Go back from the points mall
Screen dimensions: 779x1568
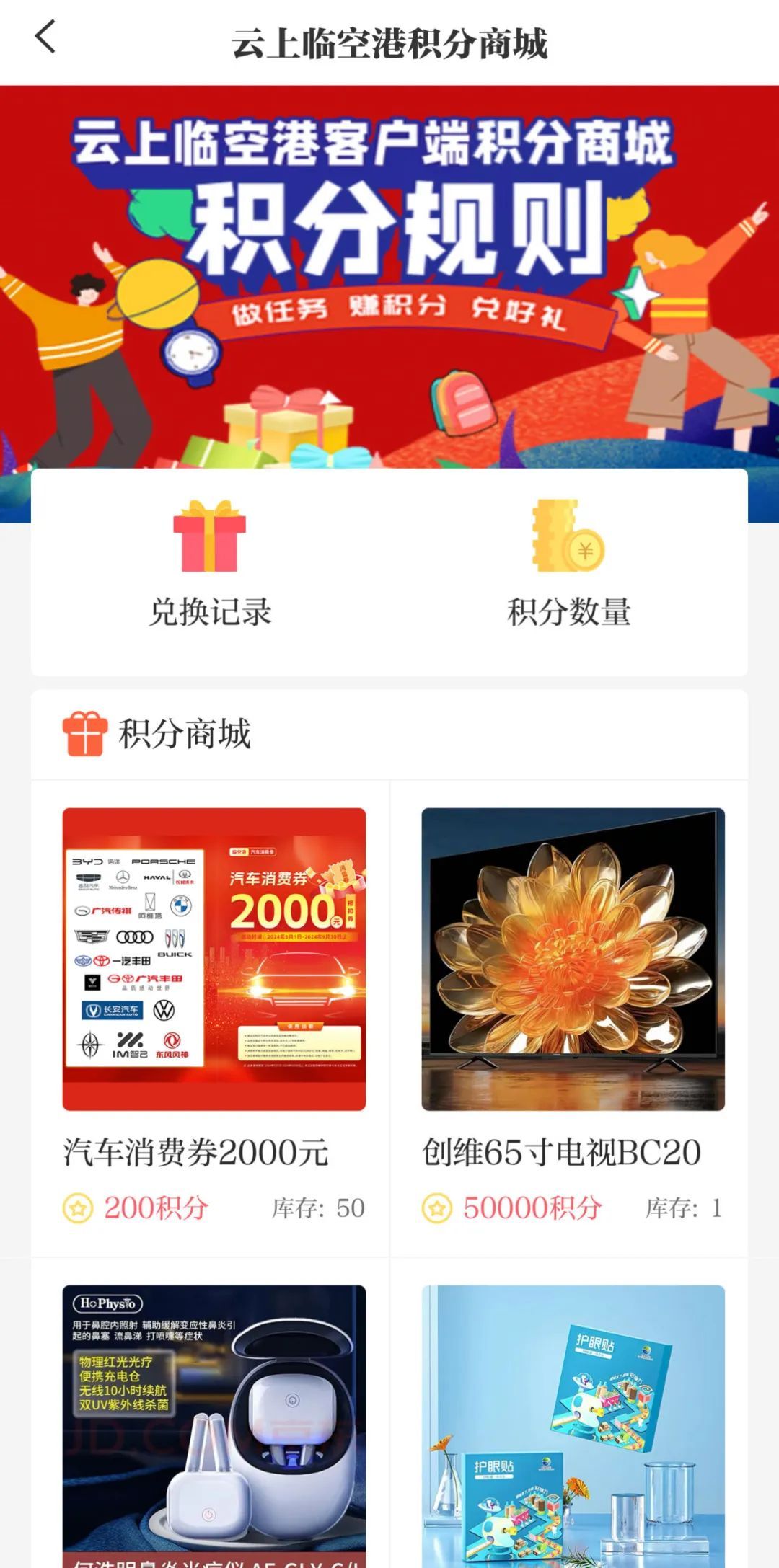[45, 37]
